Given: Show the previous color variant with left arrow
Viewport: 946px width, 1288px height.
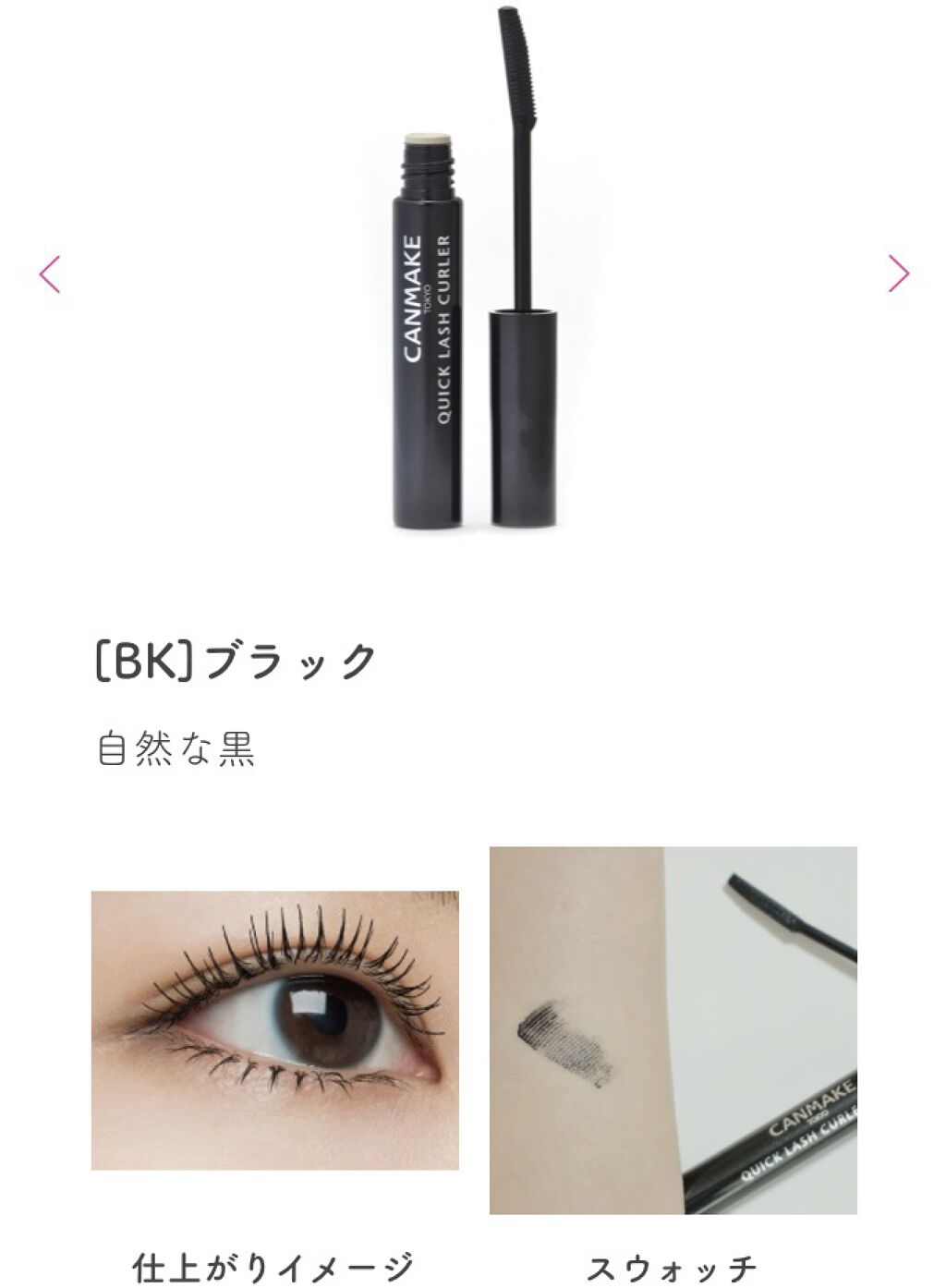Looking at the screenshot, I should click(50, 274).
